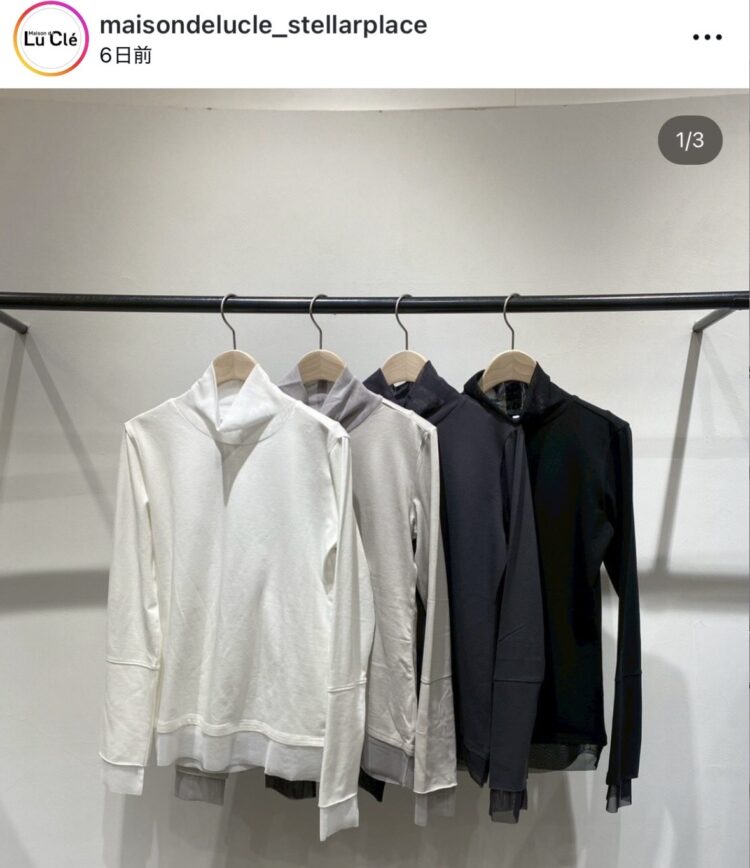Screen dimensions: 750x868
Task: Open maisondelucle_stellarplace profile from the username
Action: point(263,25)
